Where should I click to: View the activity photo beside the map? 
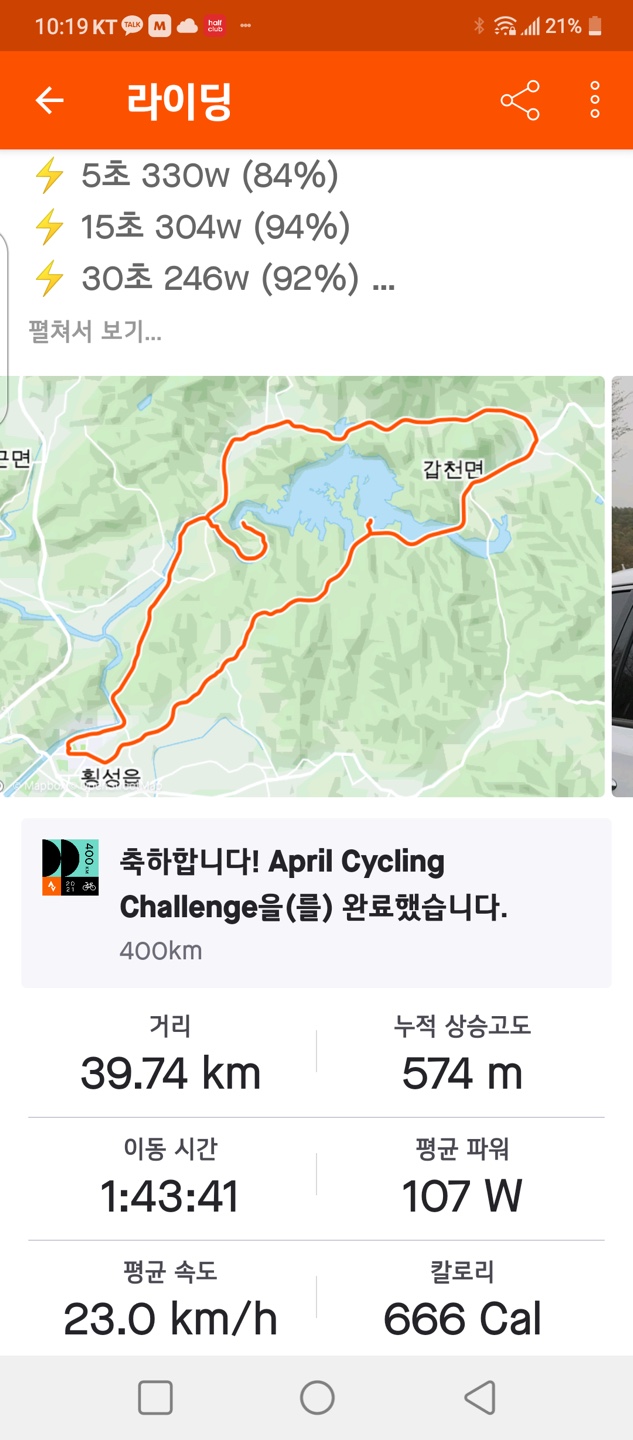(x=622, y=585)
